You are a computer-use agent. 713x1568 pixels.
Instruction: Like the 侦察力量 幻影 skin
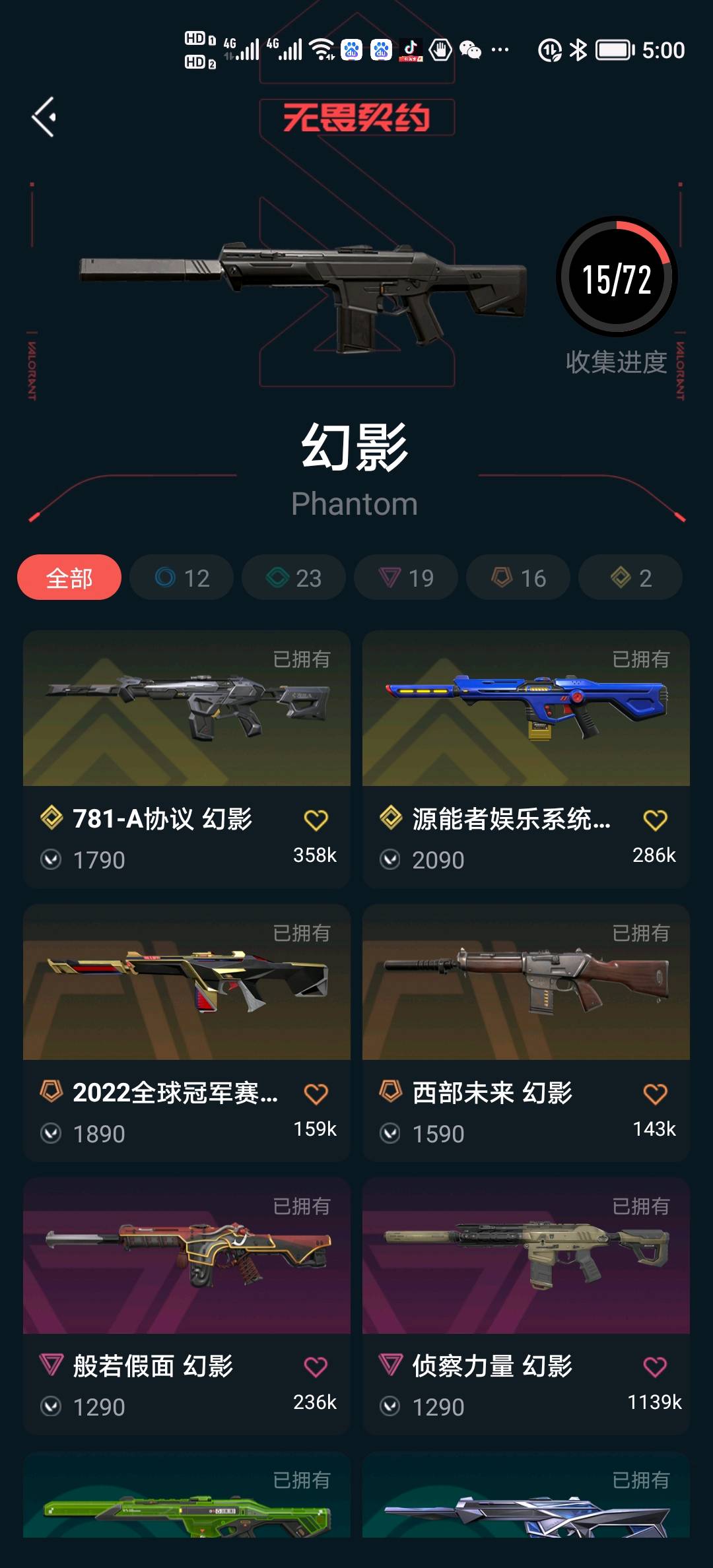pyautogui.click(x=655, y=1367)
